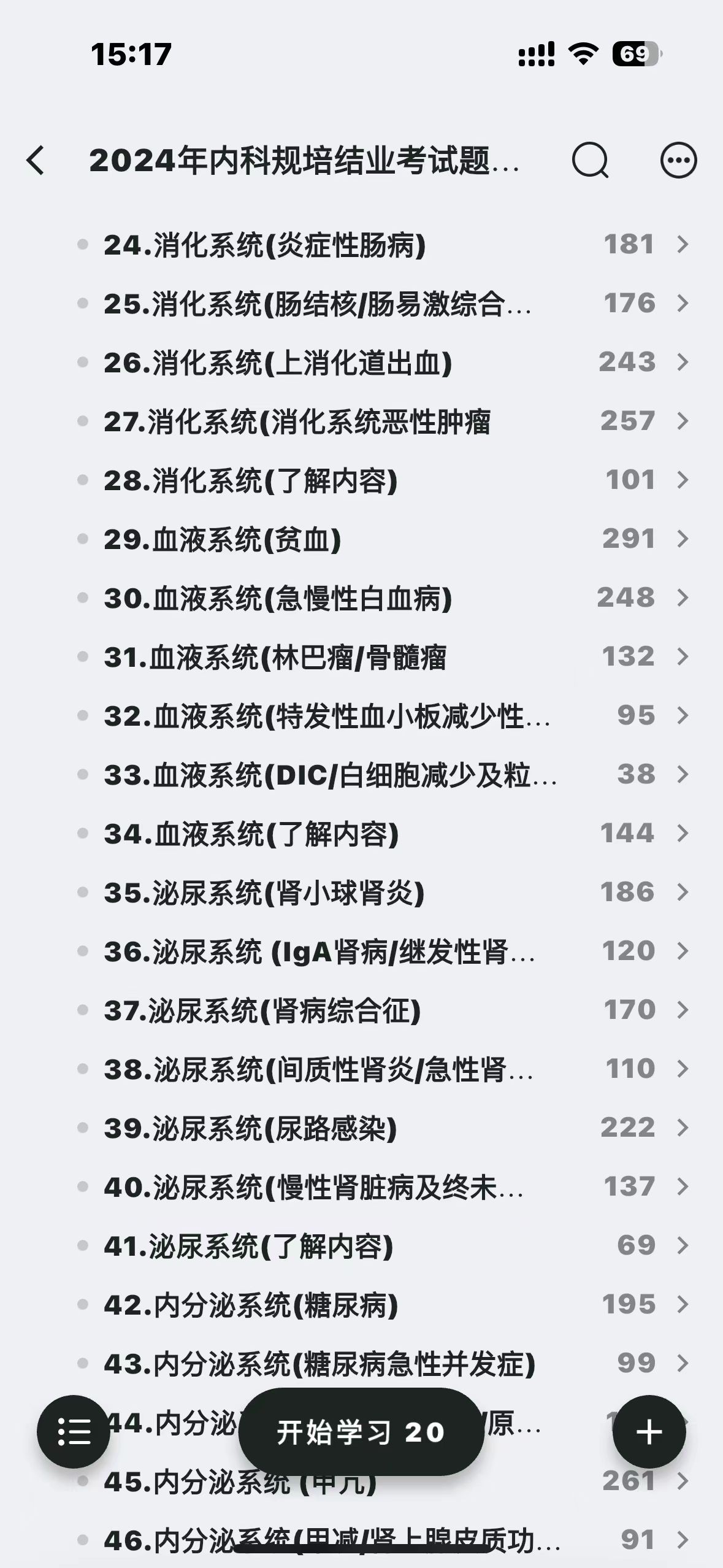
Task: Open 39.泌尿系统(尿路感染)
Action: tap(383, 1128)
